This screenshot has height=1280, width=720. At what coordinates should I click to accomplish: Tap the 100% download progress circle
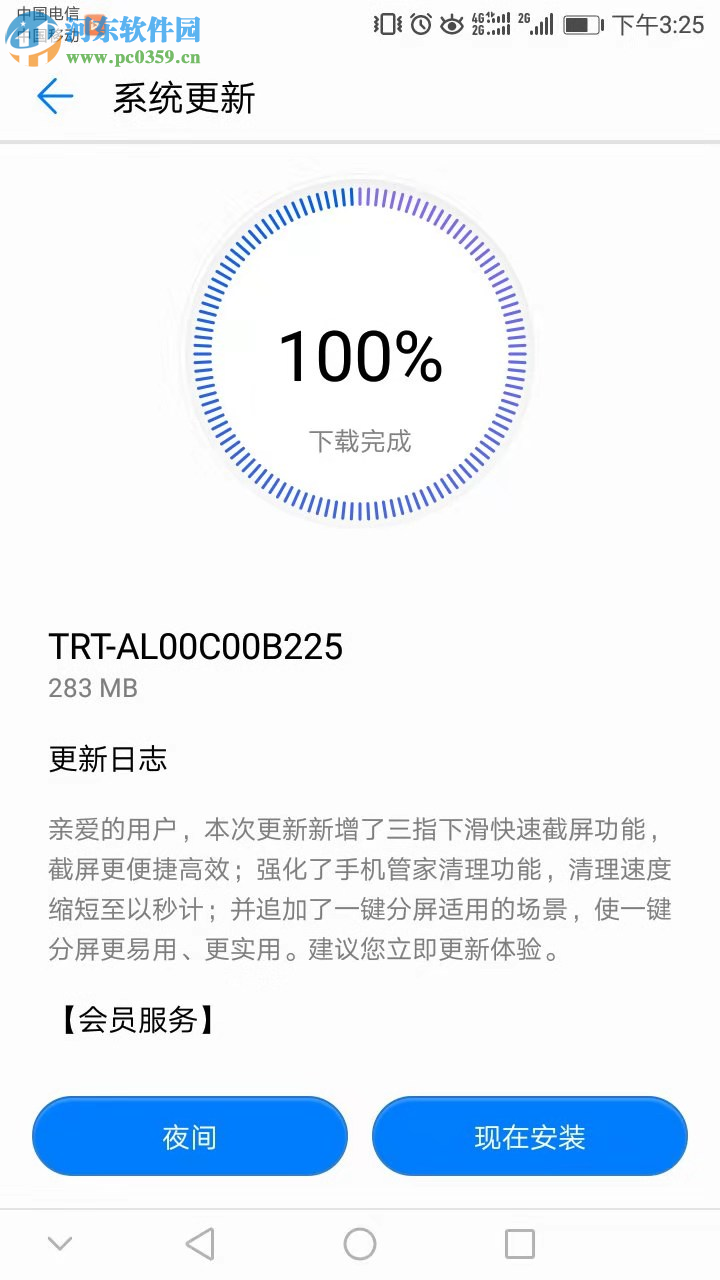[x=360, y=355]
